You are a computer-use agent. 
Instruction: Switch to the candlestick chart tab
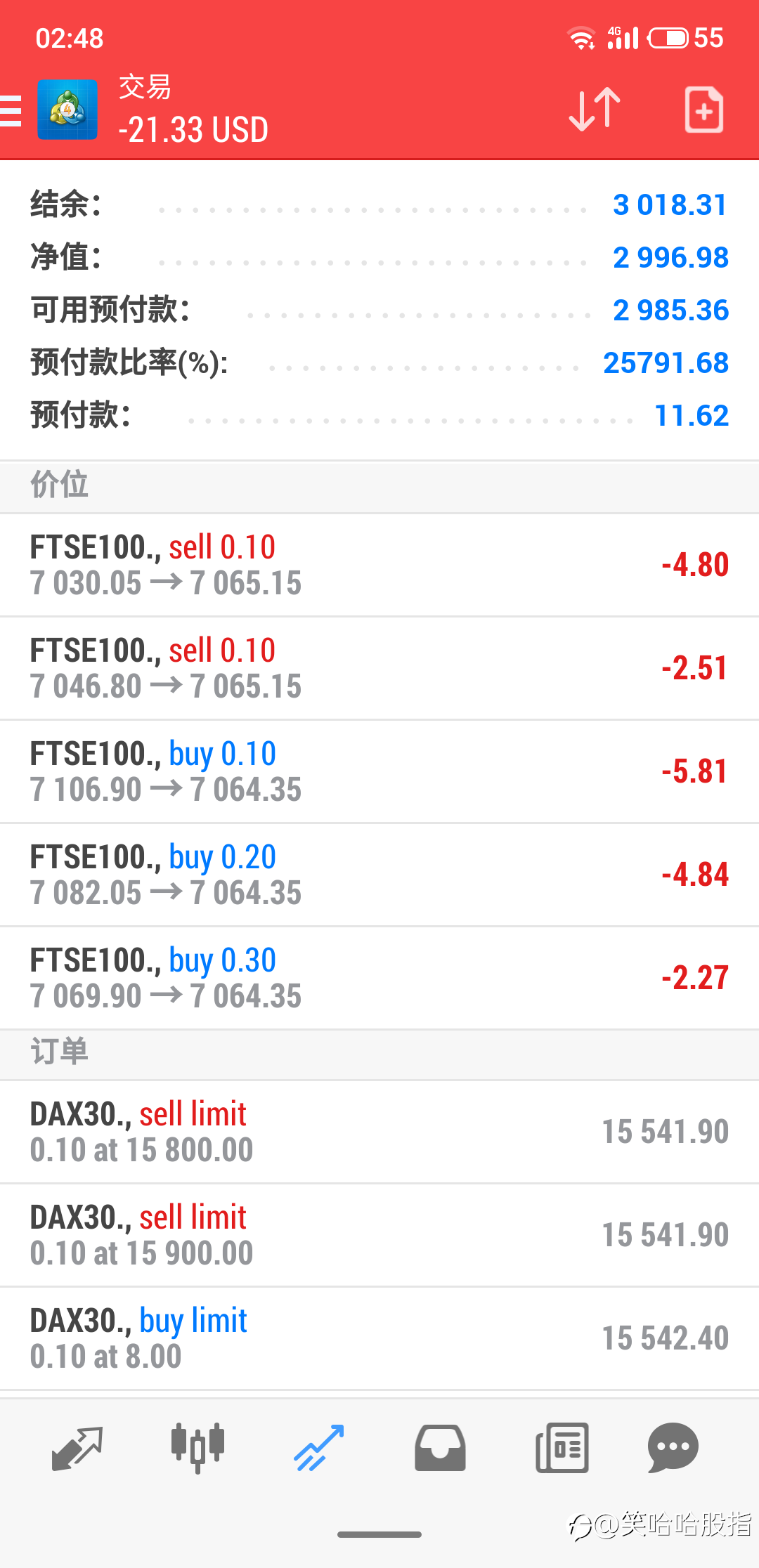click(x=197, y=1448)
